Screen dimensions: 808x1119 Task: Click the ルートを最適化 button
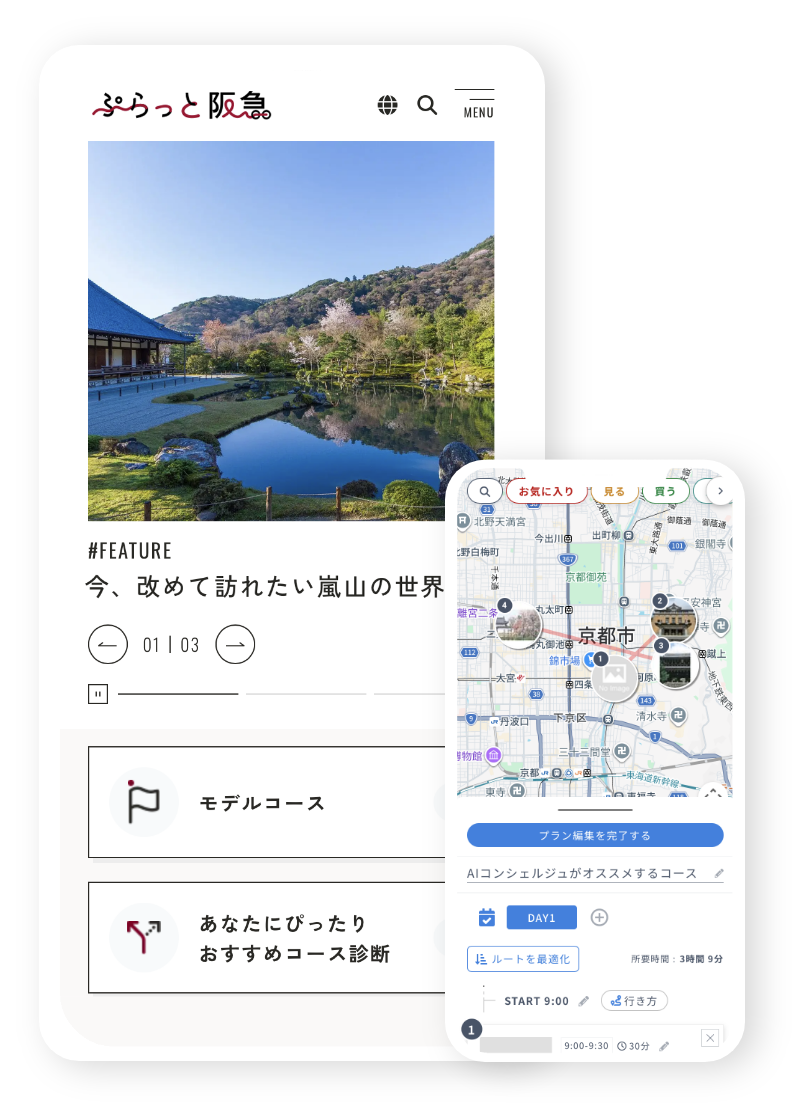coord(522,958)
